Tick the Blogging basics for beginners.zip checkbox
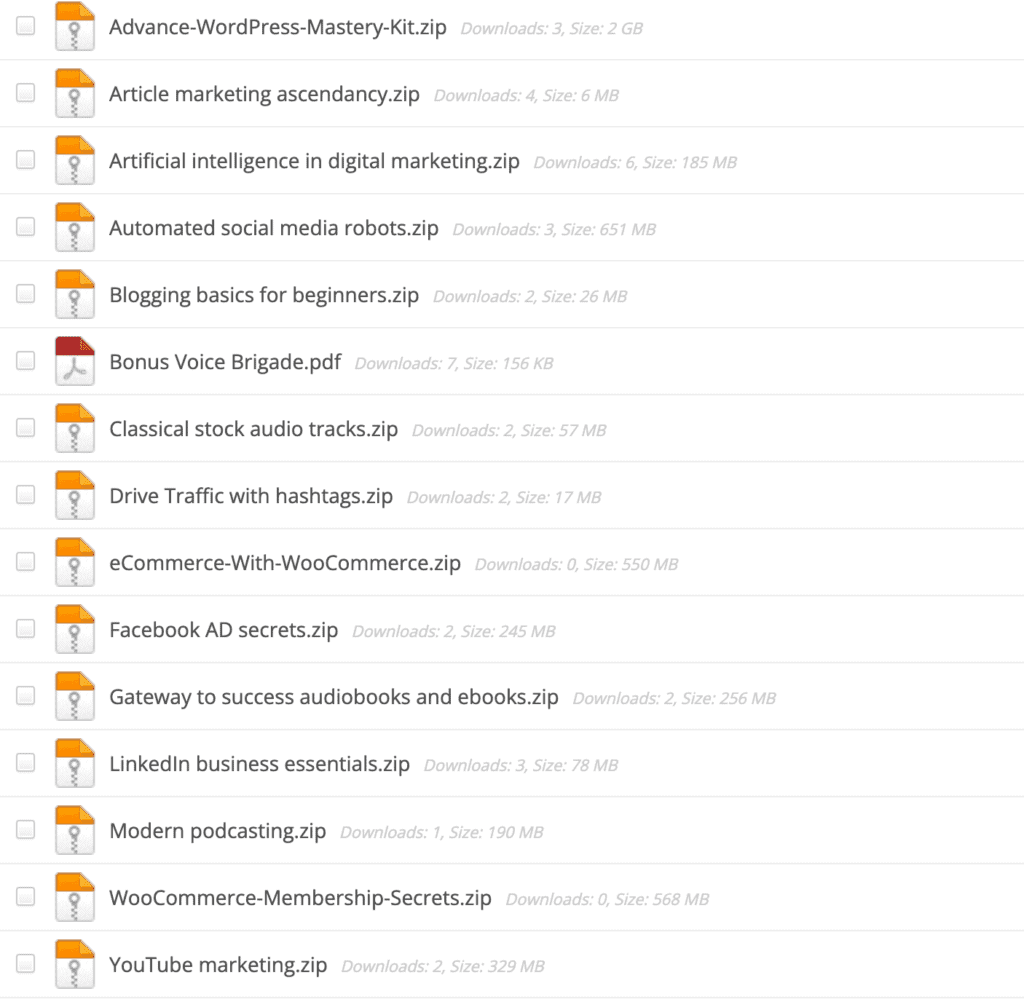Viewport: 1024px width, 999px height. [25, 293]
